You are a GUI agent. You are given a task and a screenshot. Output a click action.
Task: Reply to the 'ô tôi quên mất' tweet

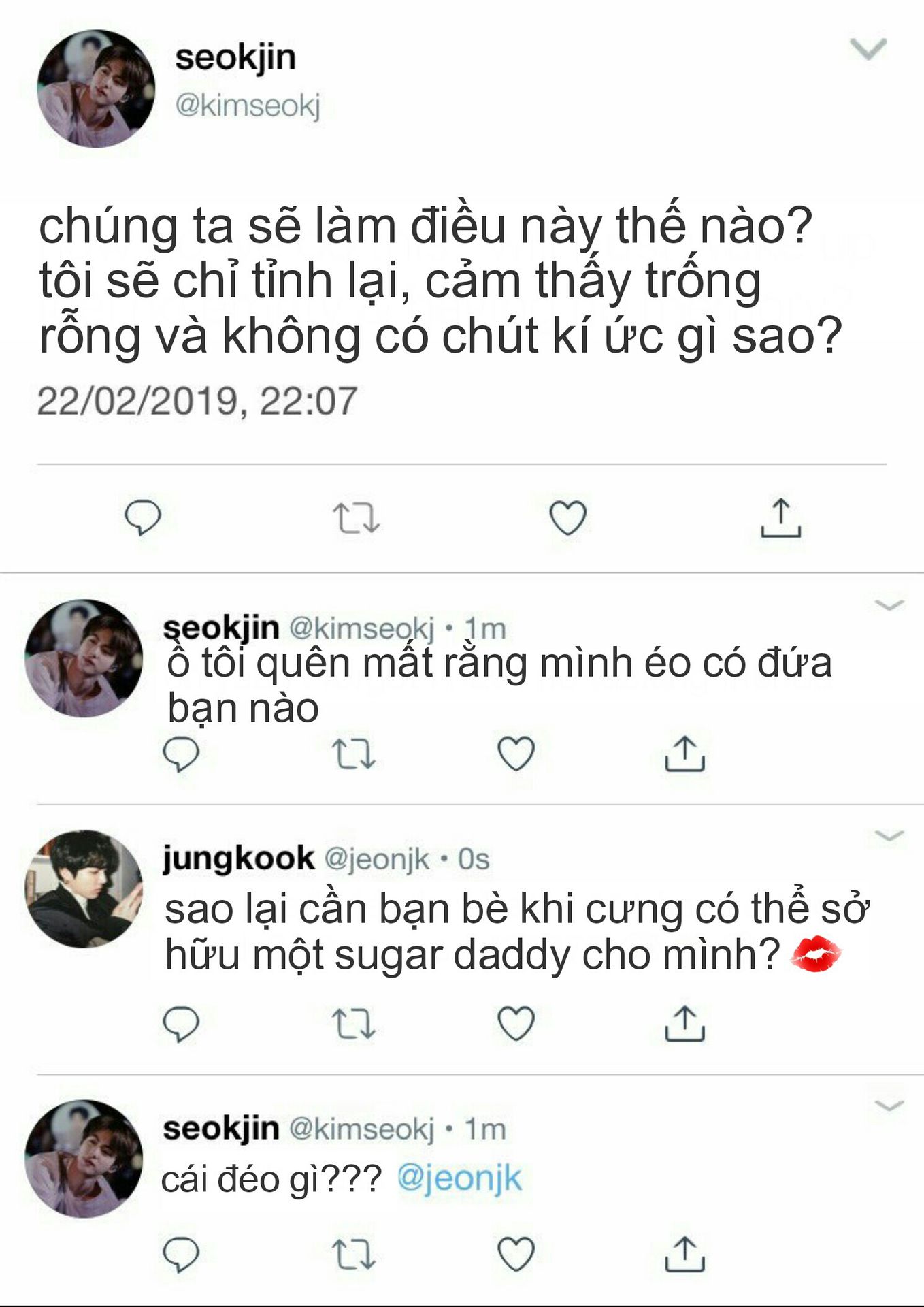tap(181, 754)
